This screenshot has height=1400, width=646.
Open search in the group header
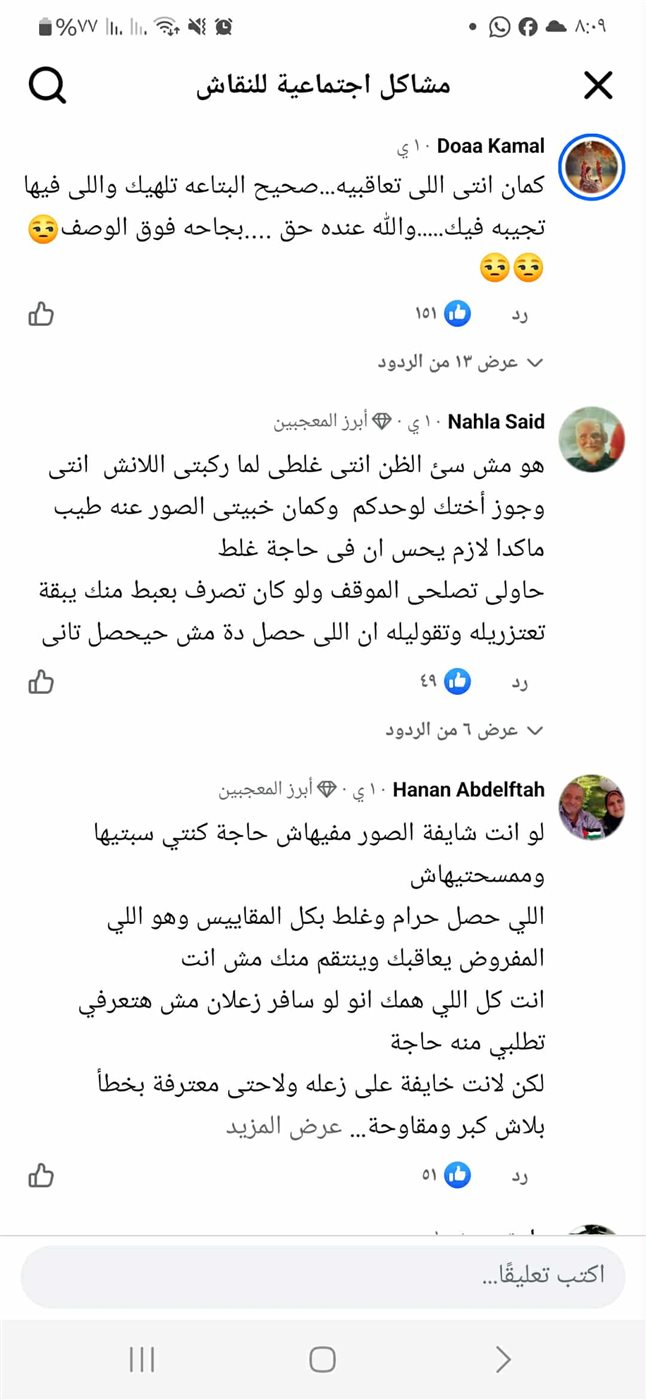point(46,86)
